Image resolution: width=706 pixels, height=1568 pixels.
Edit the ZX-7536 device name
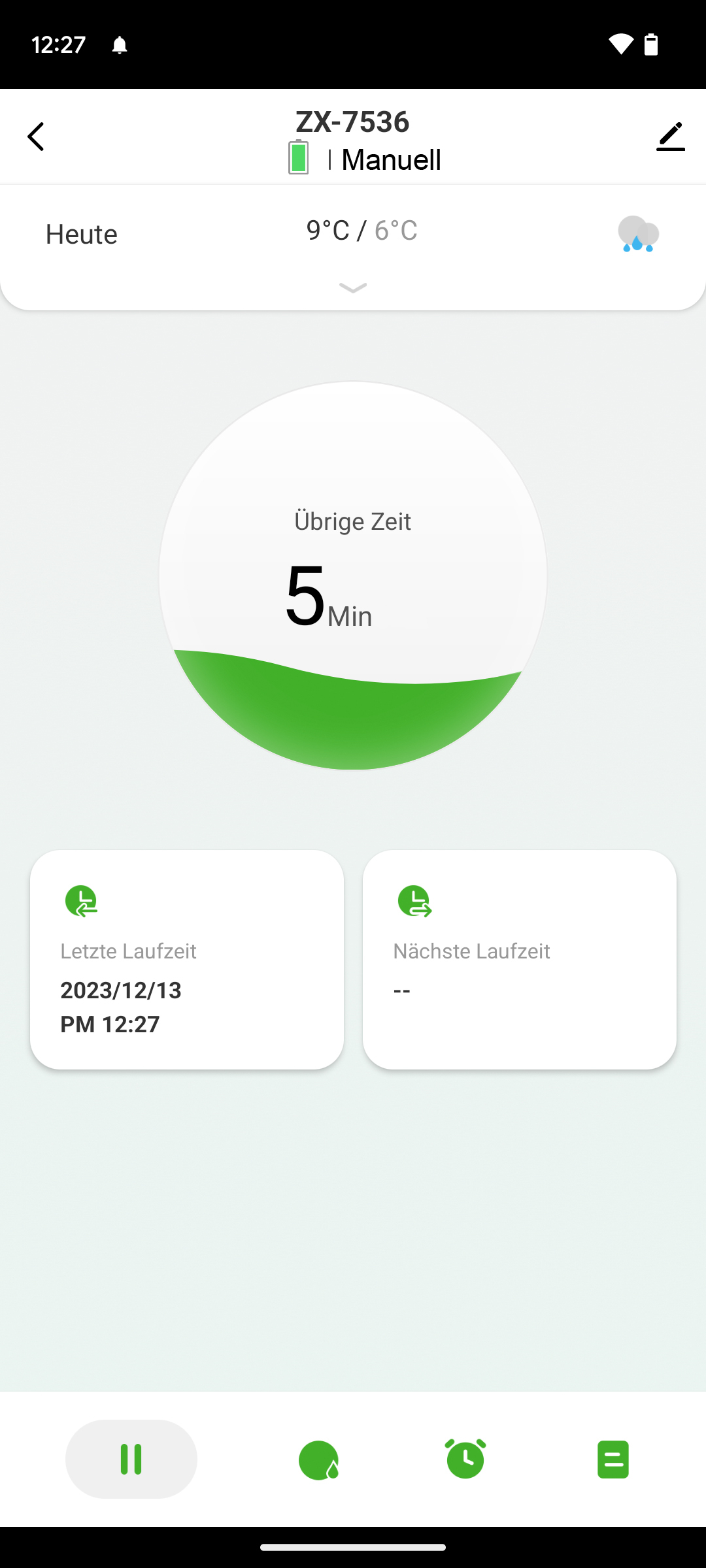670,137
